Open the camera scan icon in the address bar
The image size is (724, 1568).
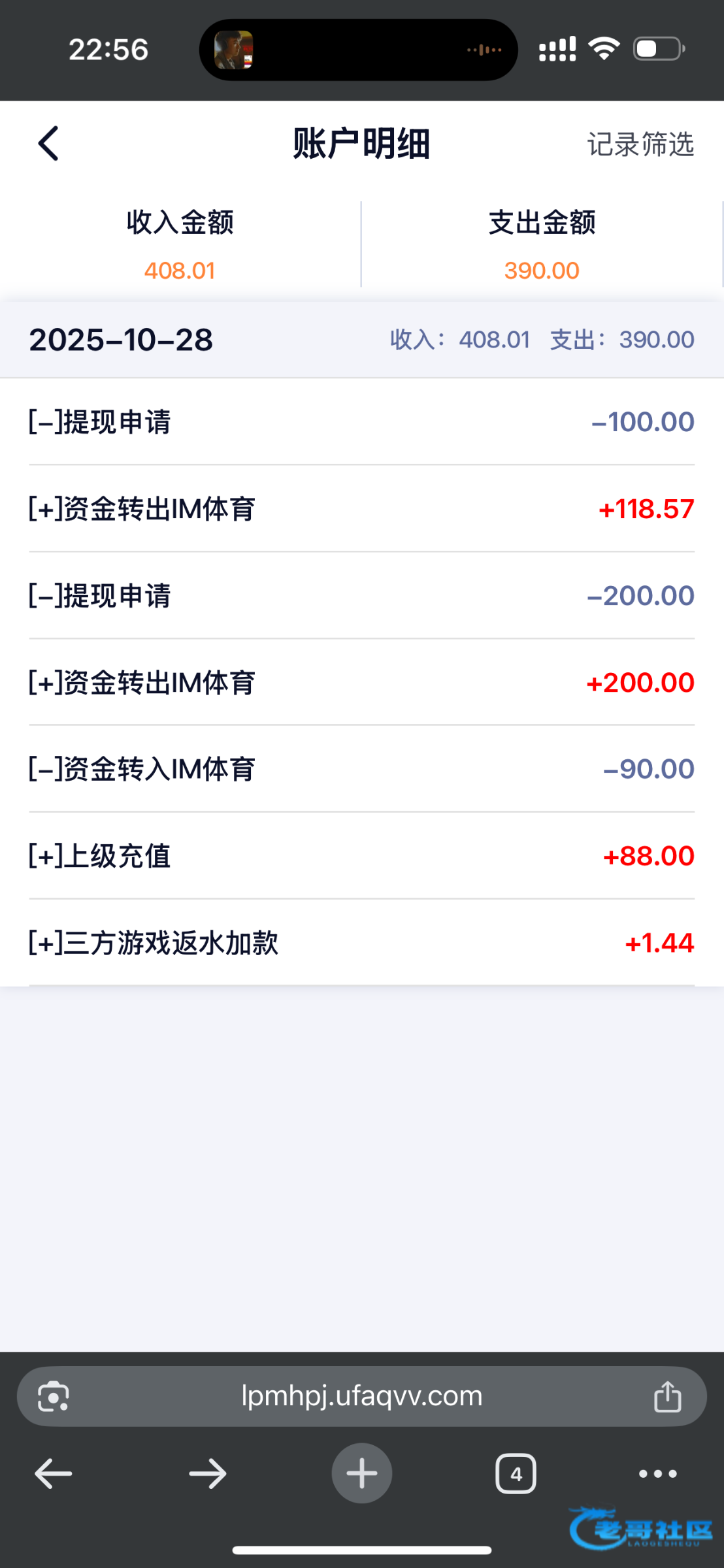pos(54,1397)
